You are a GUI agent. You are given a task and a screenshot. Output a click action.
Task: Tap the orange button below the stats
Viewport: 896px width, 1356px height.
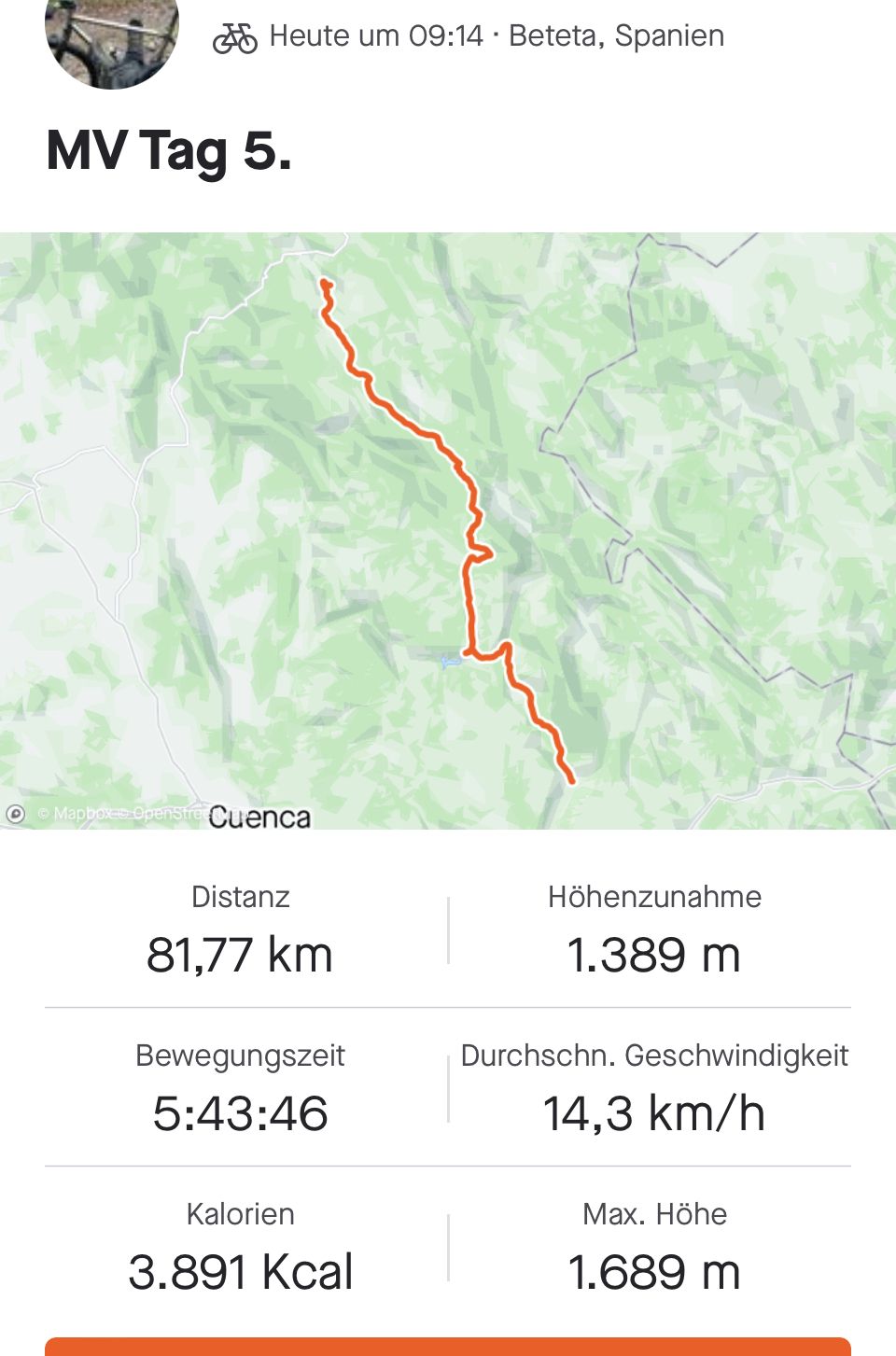click(x=448, y=1347)
